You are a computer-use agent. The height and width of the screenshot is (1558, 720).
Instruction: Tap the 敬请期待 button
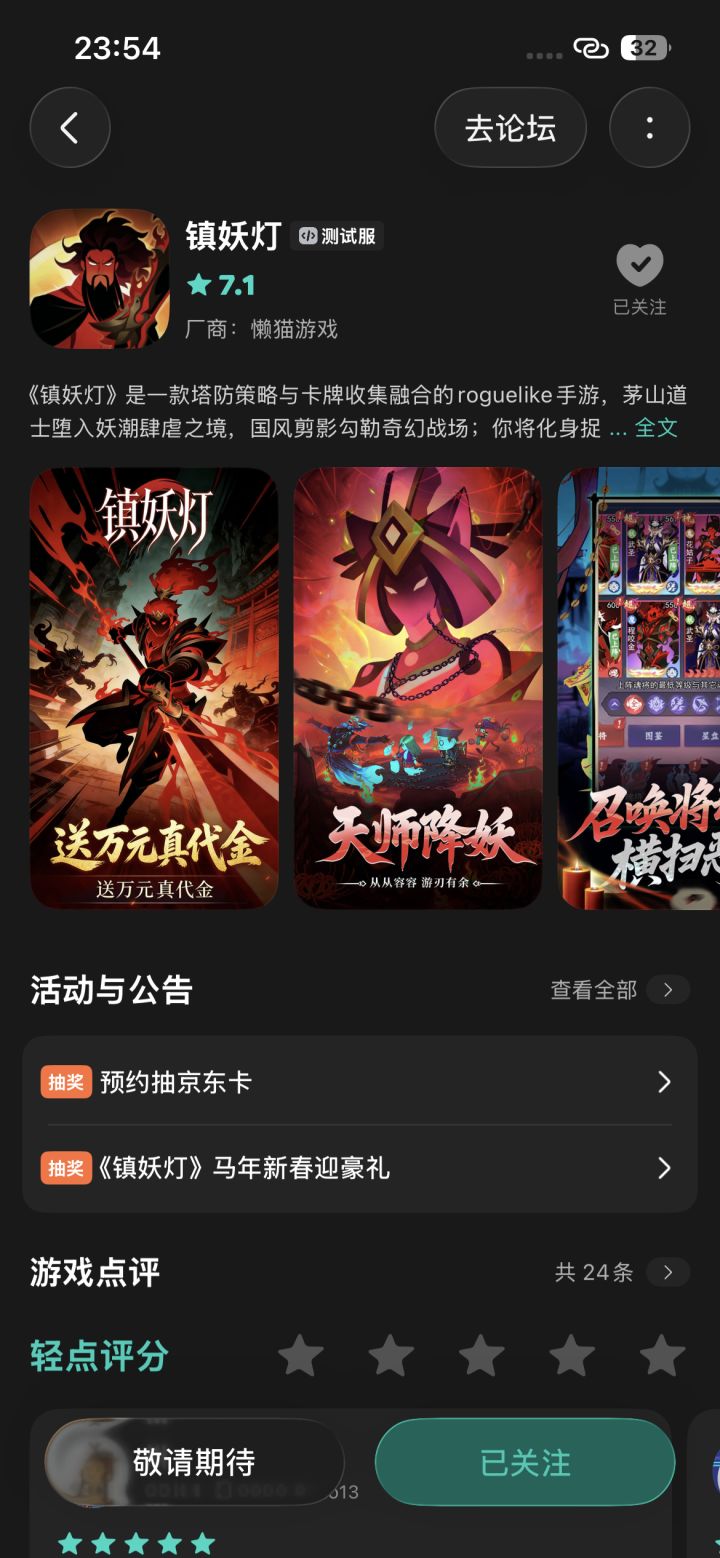pyautogui.click(x=195, y=1462)
